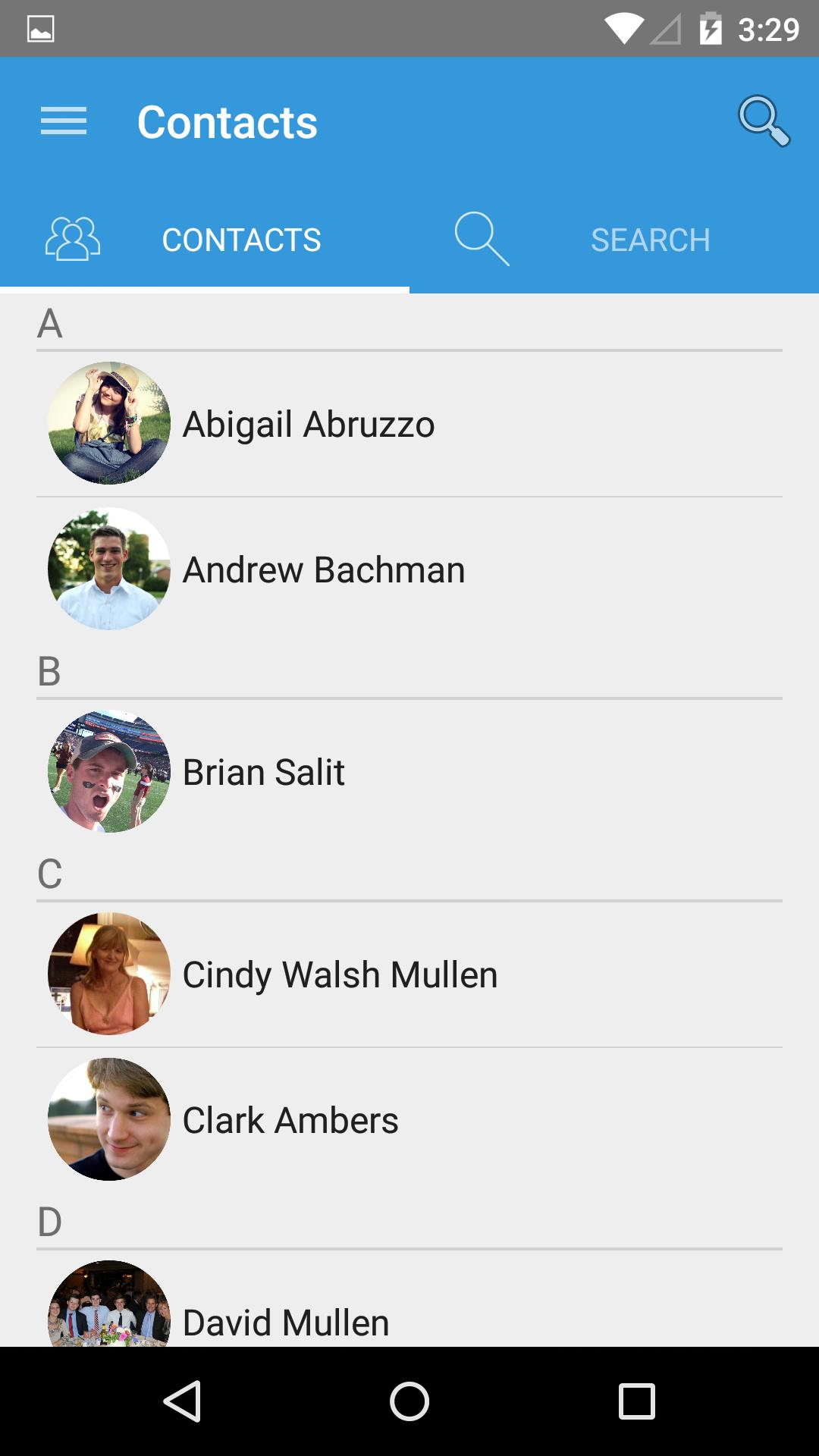The image size is (819, 1456).
Task: Switch to the Search tab
Action: 614,240
